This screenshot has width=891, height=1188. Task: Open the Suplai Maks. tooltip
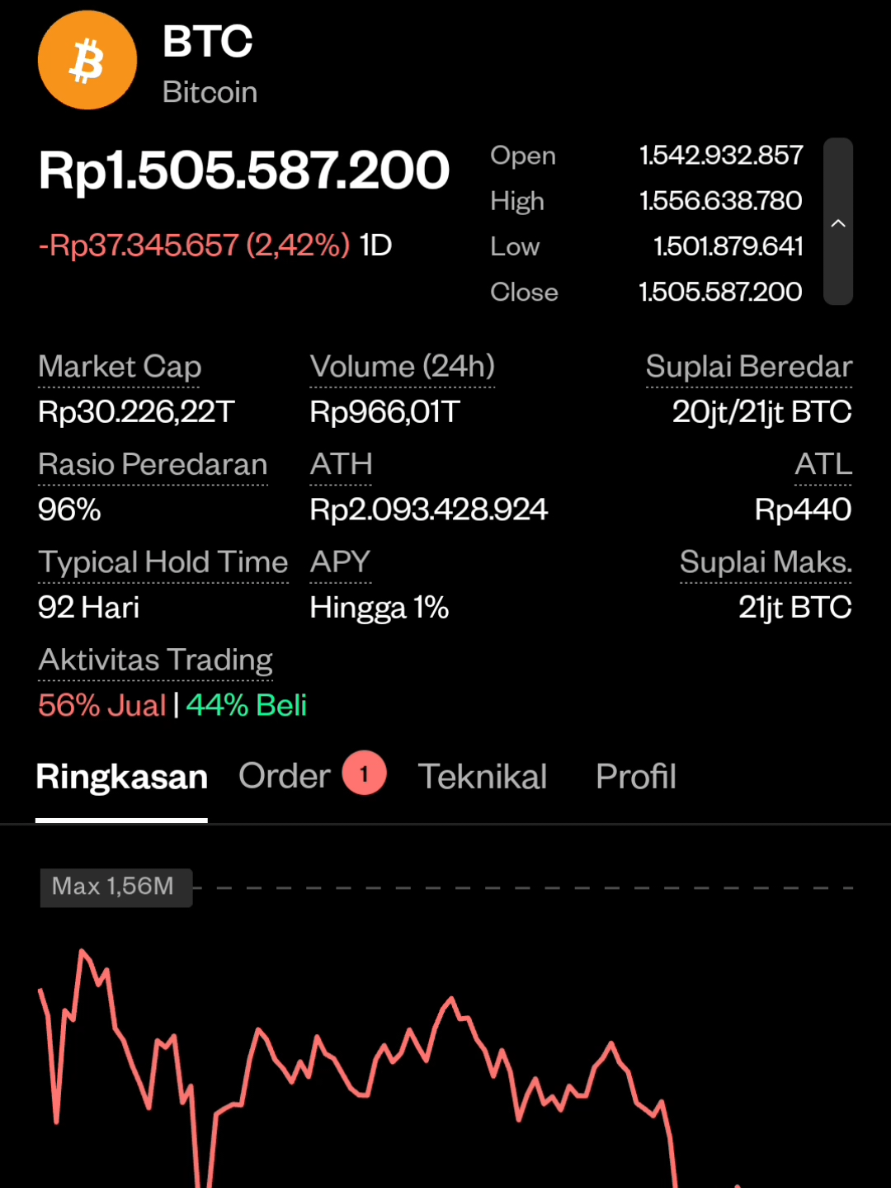(764, 563)
